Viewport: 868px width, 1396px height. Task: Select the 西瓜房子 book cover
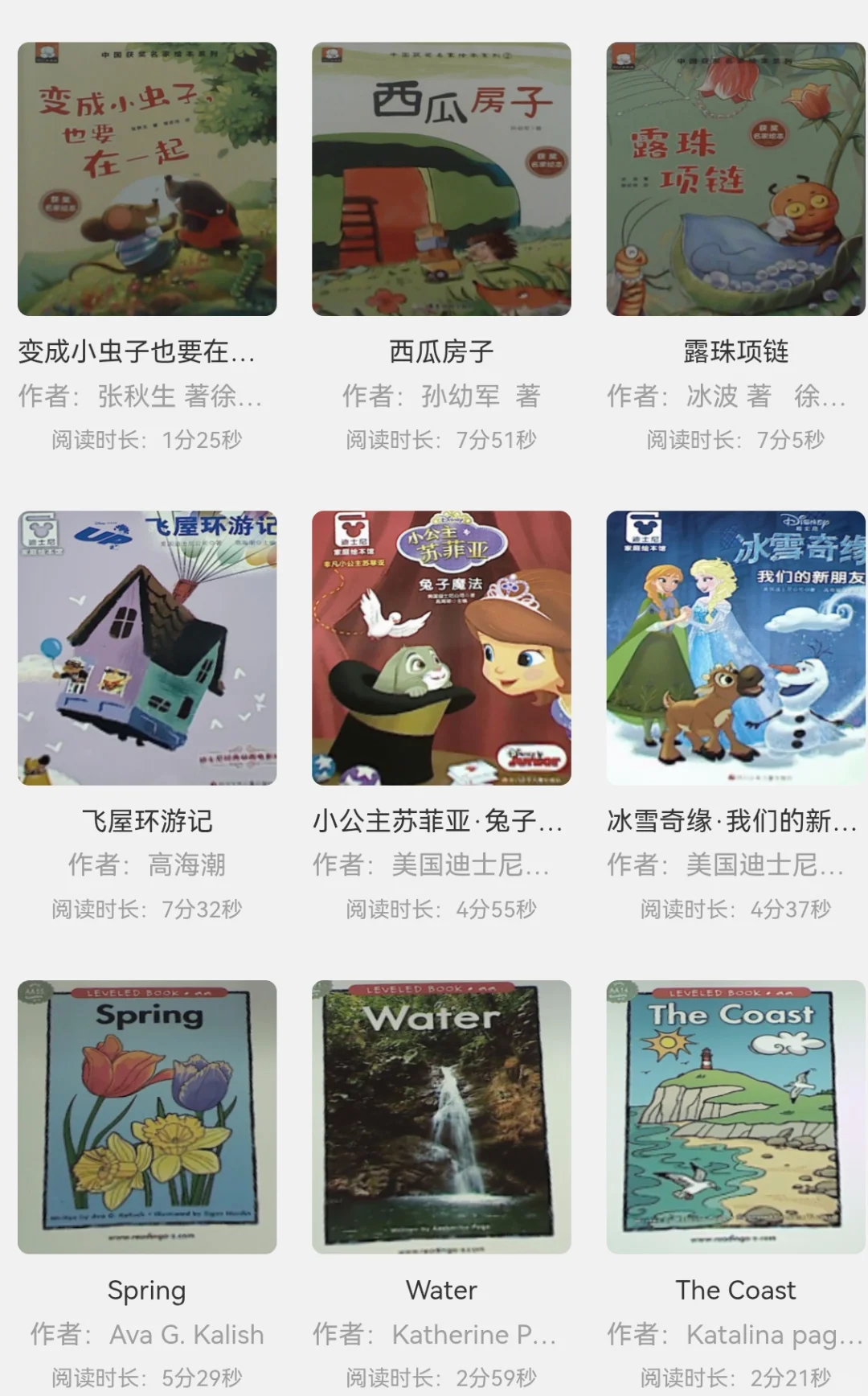441,179
